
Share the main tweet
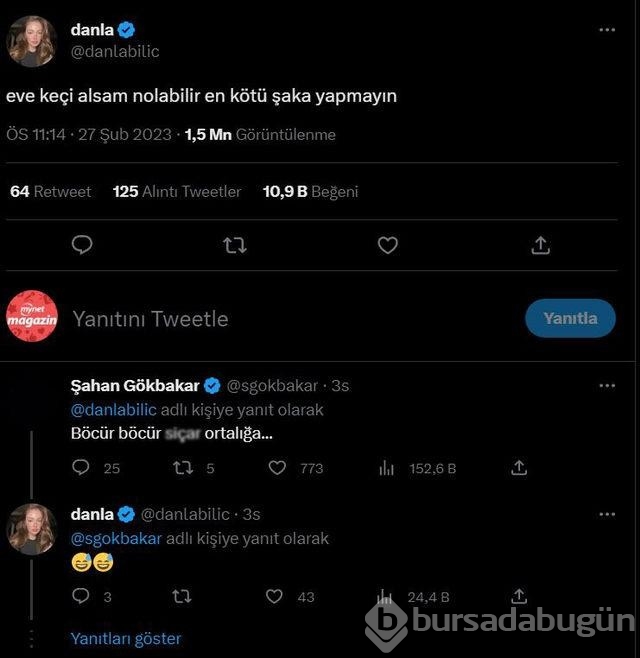coord(540,245)
